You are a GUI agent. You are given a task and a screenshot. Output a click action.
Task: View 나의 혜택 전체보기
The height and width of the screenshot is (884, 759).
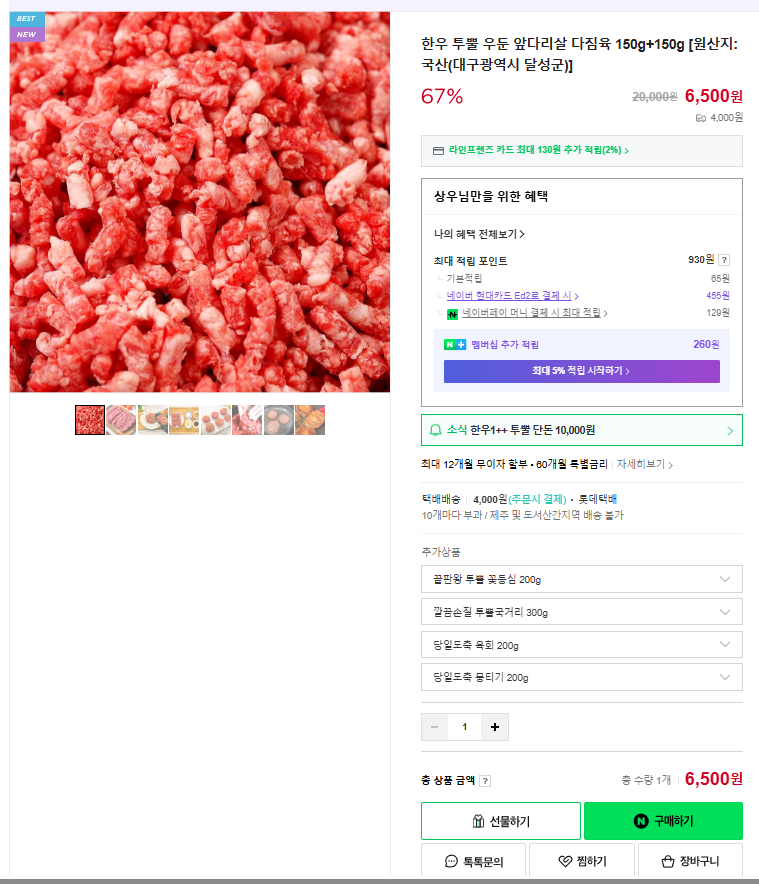[479, 234]
